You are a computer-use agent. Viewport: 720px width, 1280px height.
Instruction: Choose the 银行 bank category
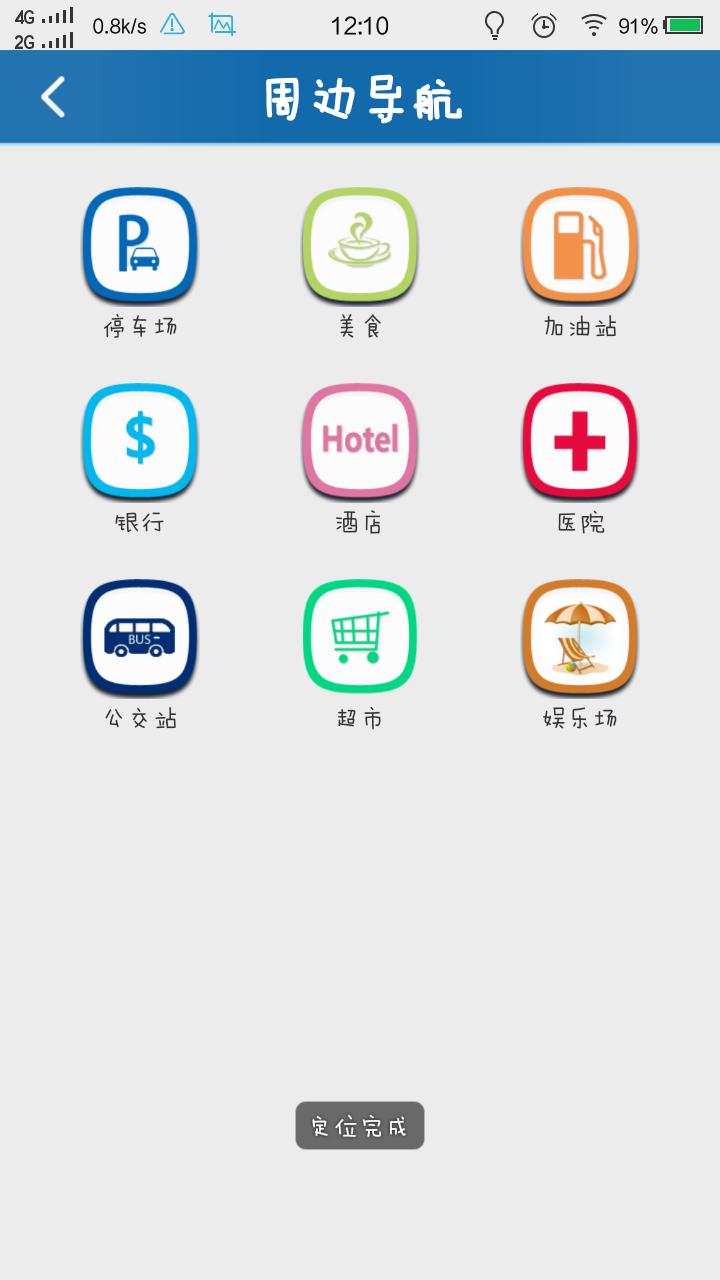(140, 441)
